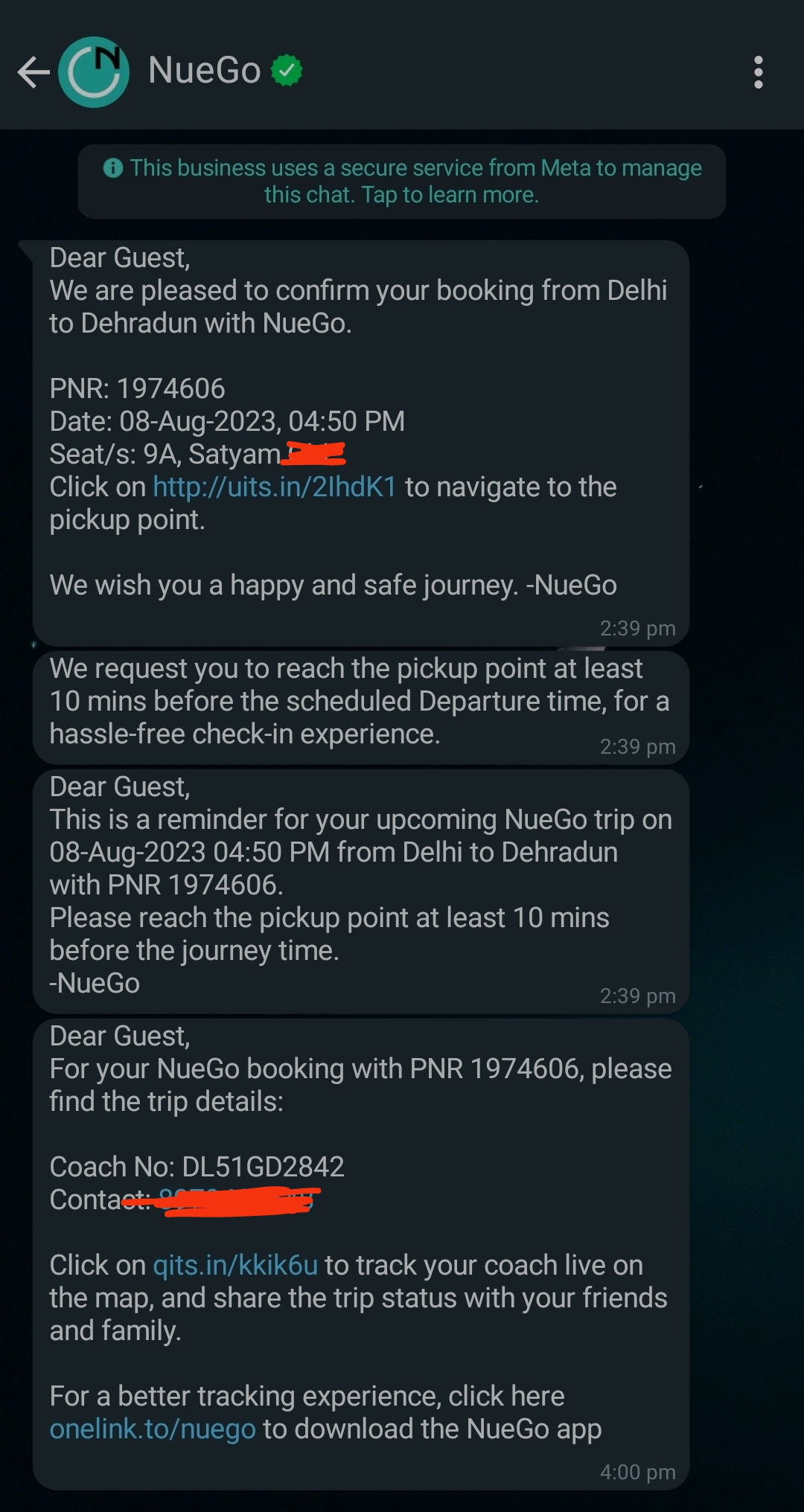Go back from the NueGo chat
Screen dimensions: 804x1512
pos(33,72)
